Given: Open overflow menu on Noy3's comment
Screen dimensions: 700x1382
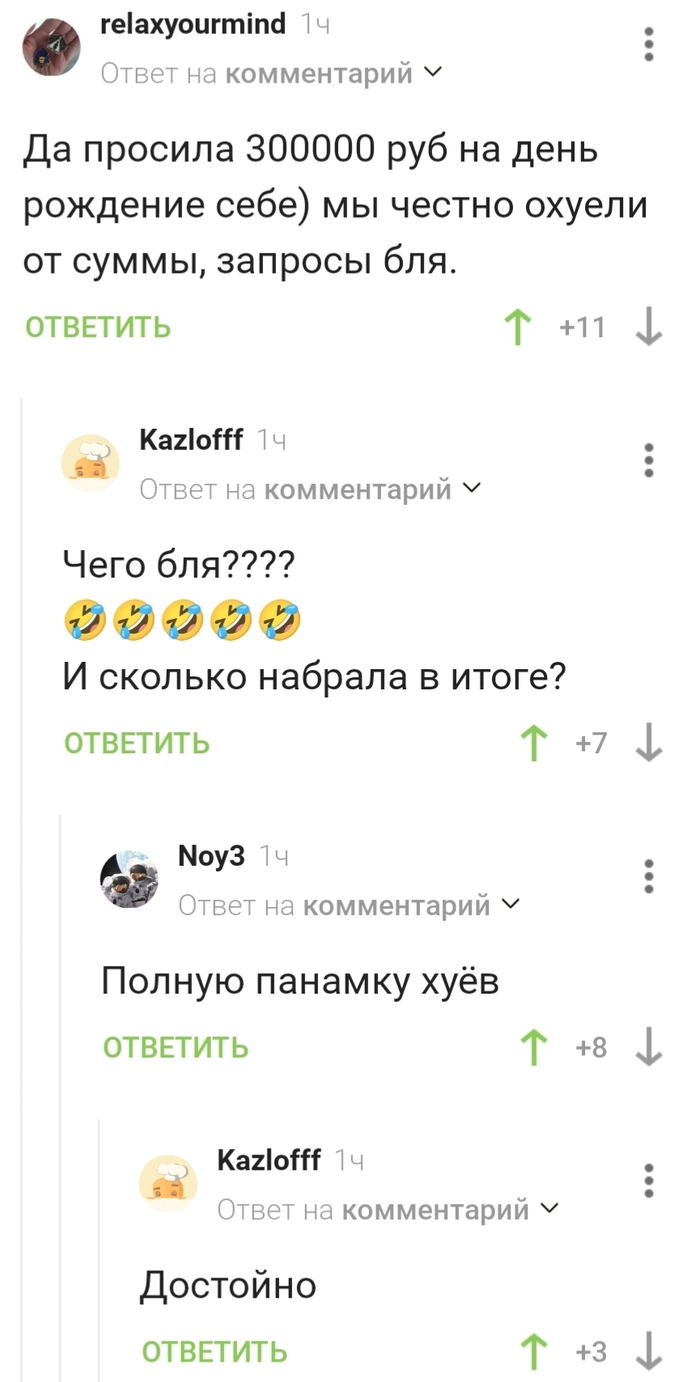Looking at the screenshot, I should [649, 876].
